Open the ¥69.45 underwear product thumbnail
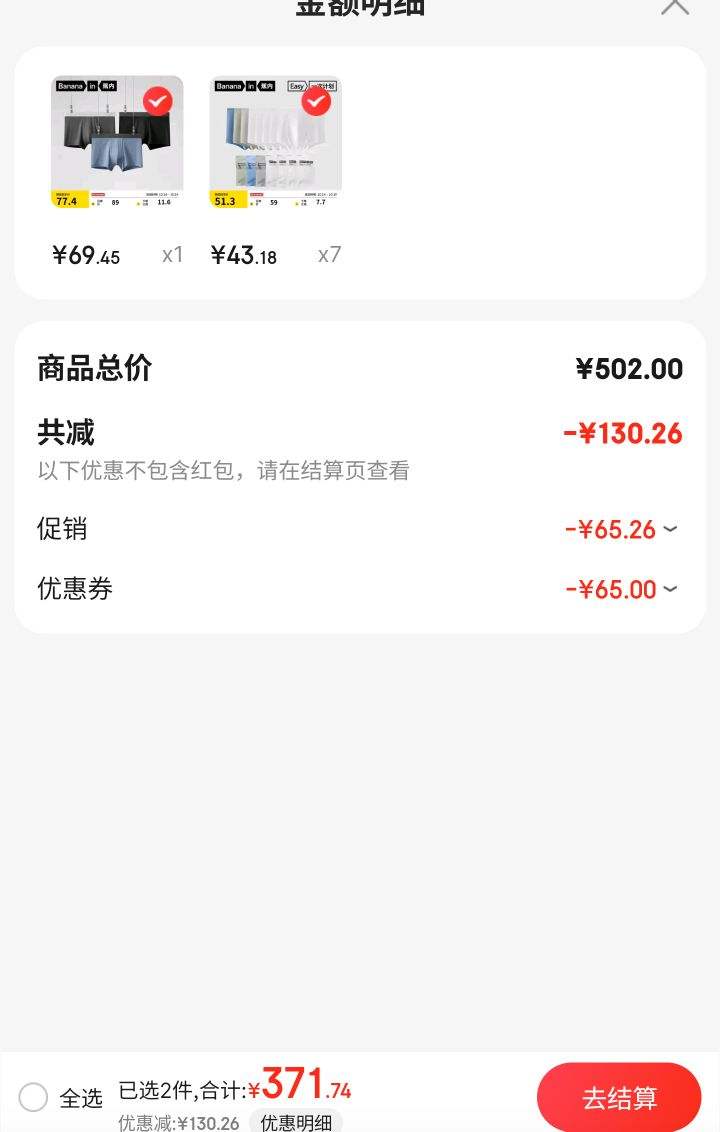Image resolution: width=720 pixels, height=1132 pixels. click(117, 141)
